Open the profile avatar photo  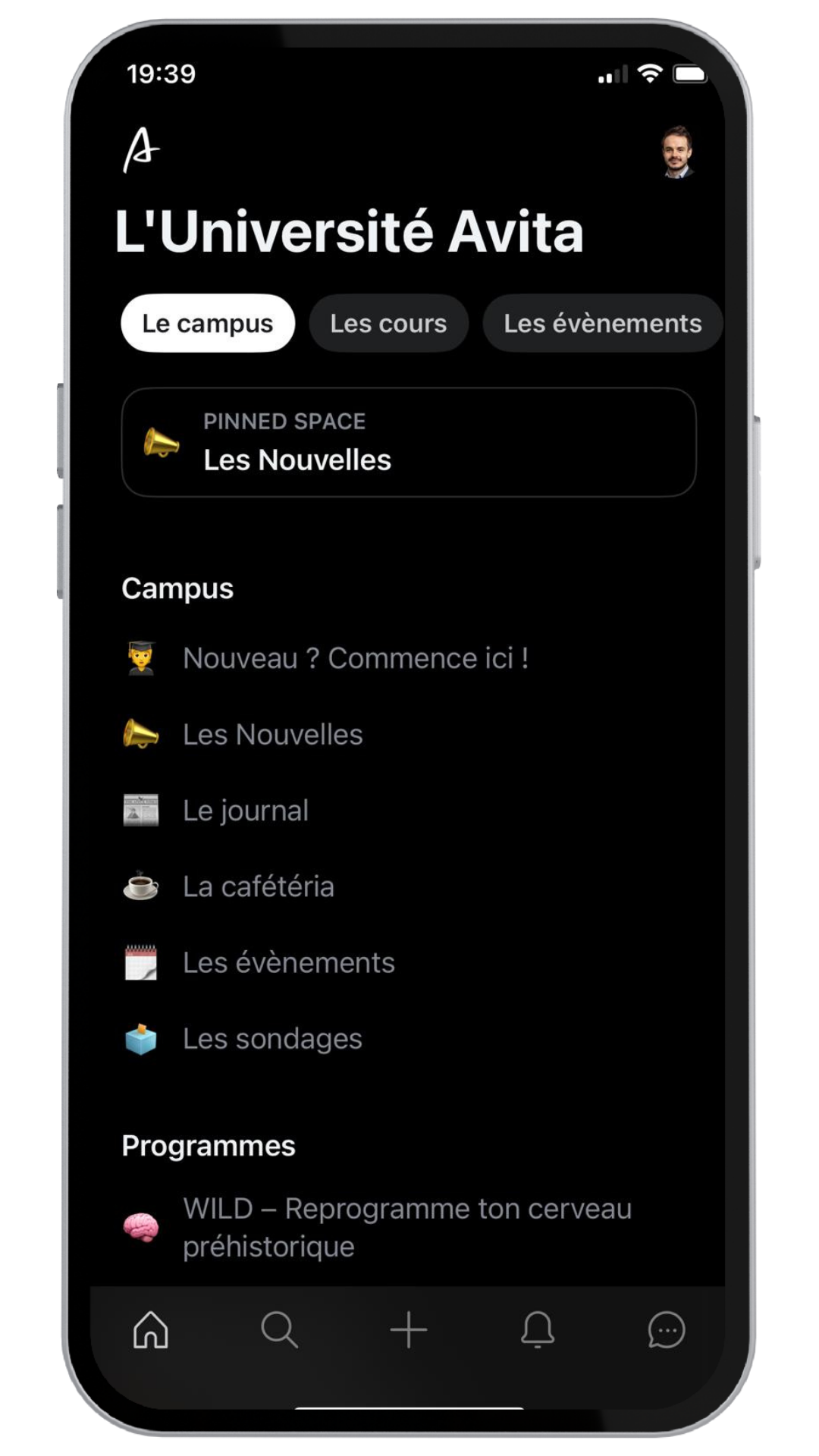tap(676, 152)
